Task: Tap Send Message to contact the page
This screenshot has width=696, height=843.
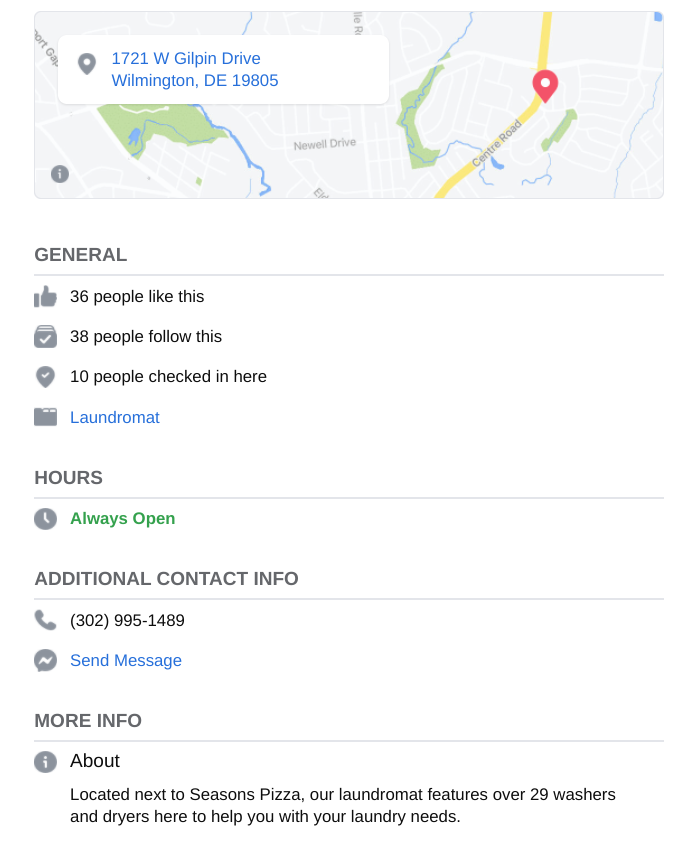Action: [x=126, y=661]
